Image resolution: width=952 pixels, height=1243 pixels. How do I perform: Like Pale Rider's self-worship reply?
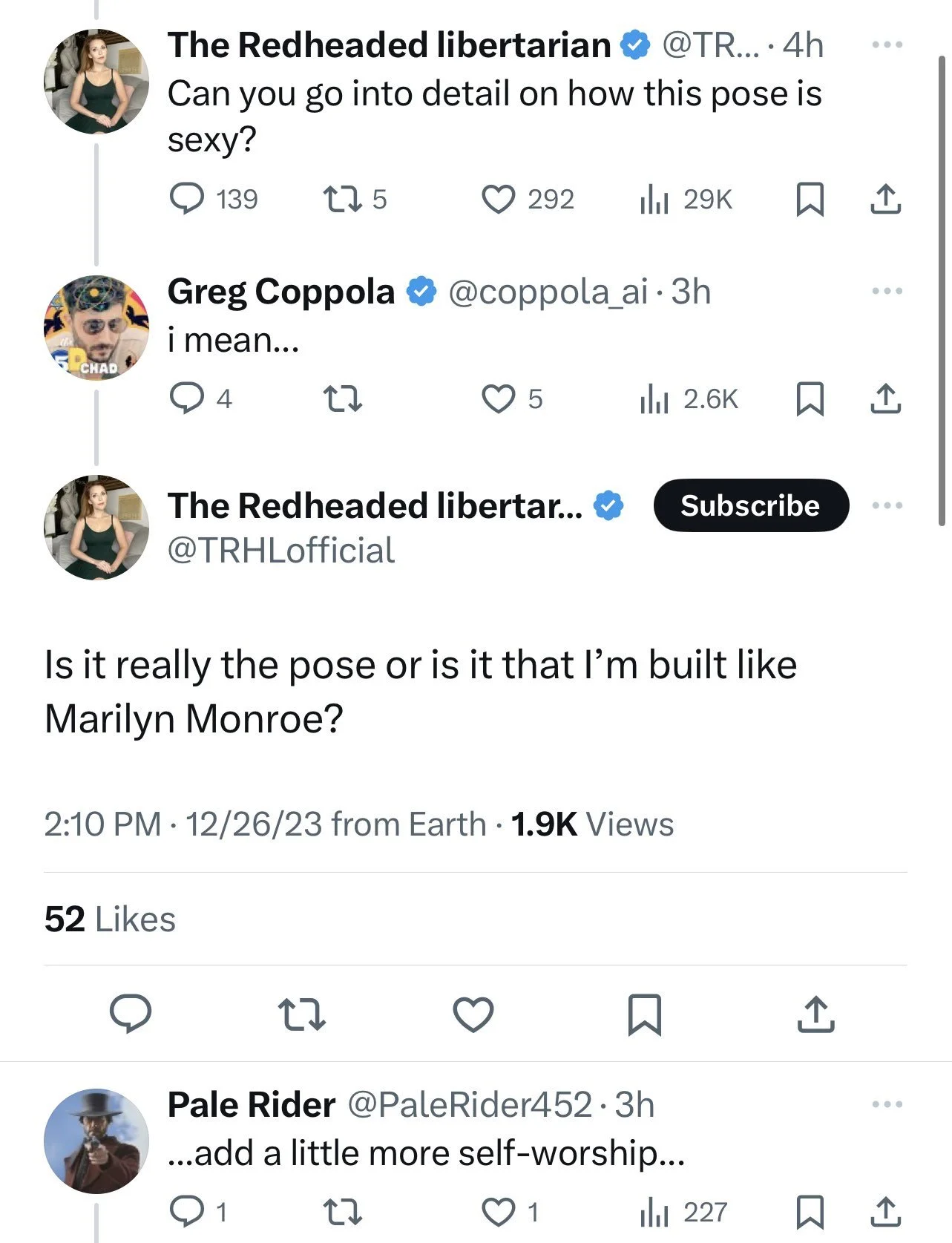point(498,1212)
